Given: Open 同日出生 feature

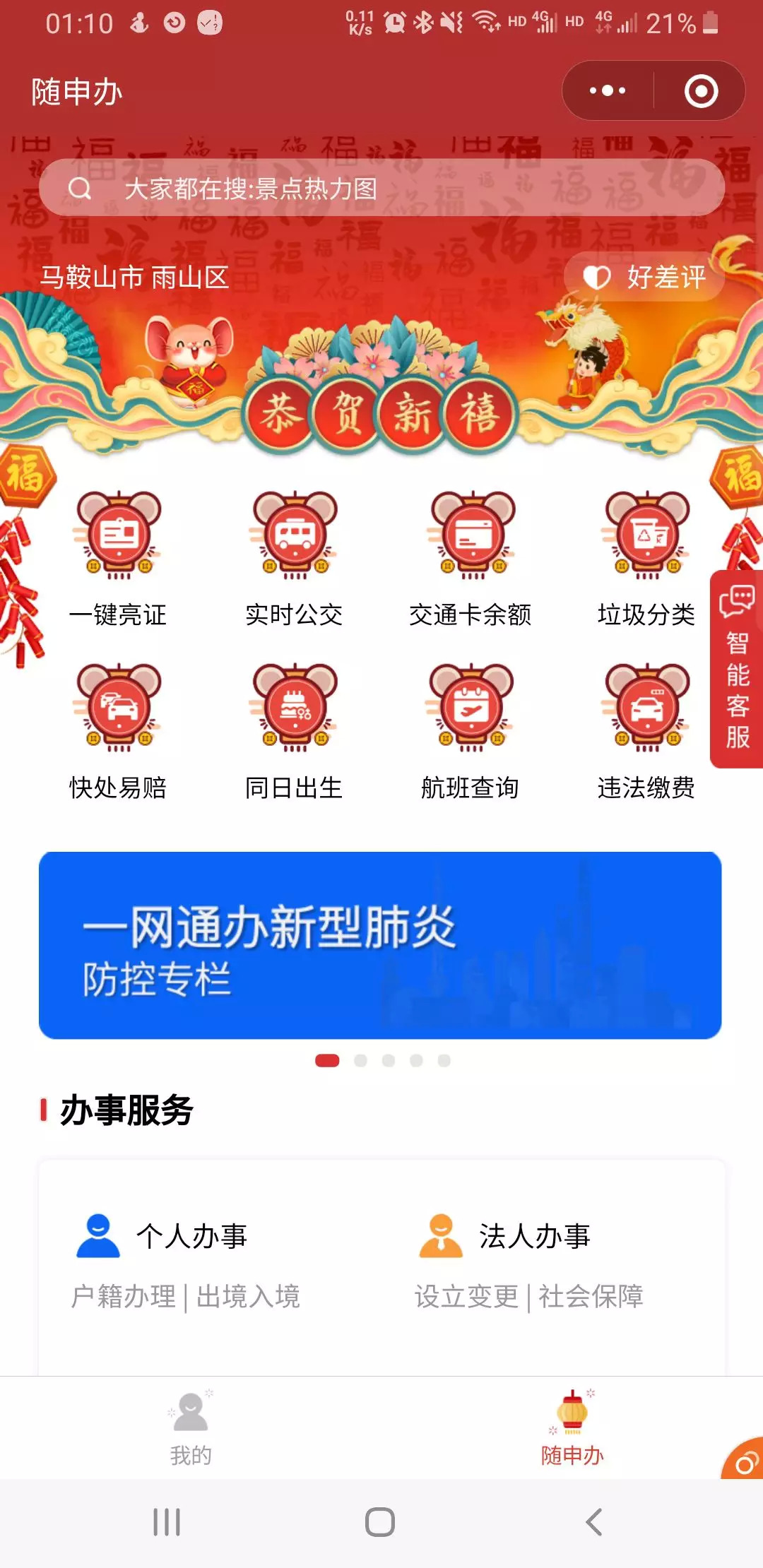Looking at the screenshot, I should pyautogui.click(x=294, y=732).
